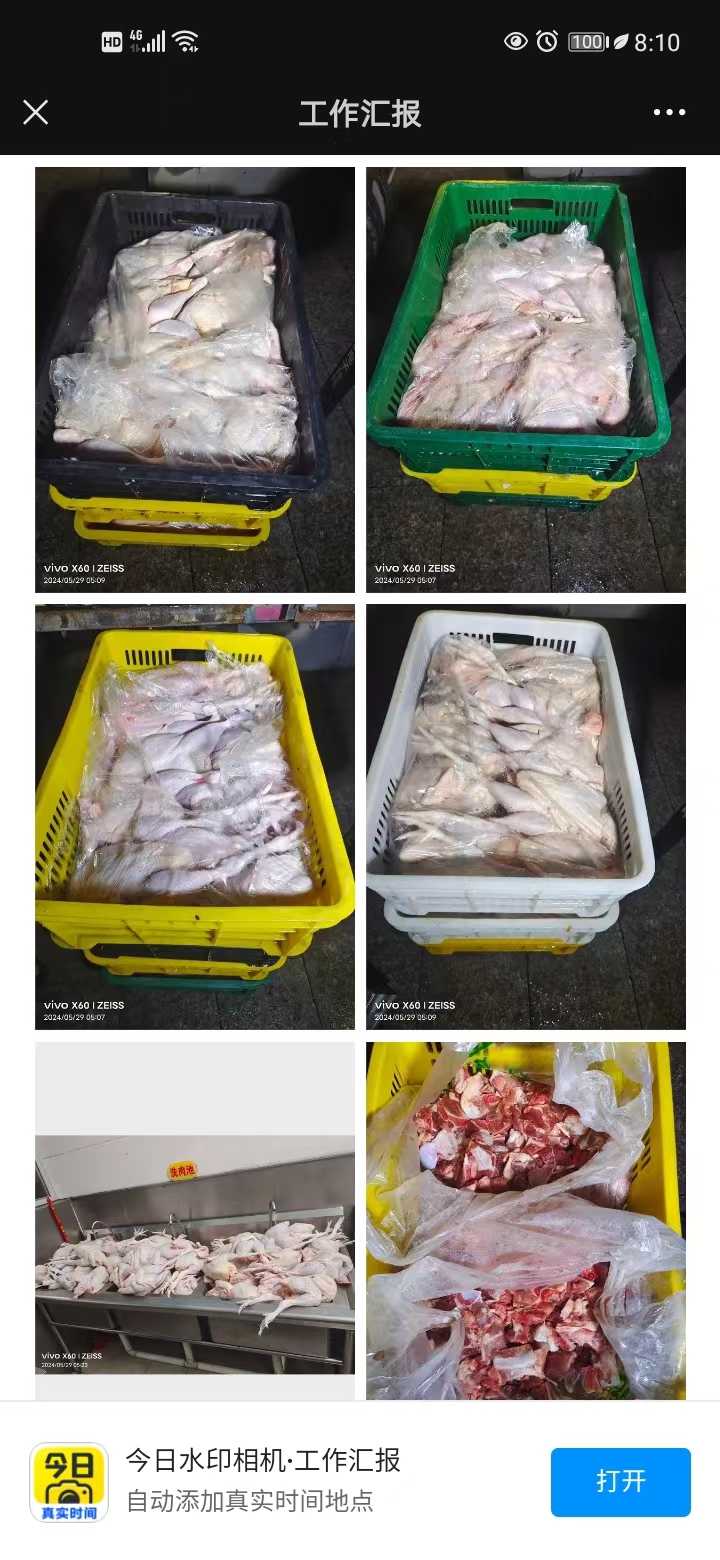
Task: Open the photo of chopped red meat
Action: click(x=525, y=1220)
